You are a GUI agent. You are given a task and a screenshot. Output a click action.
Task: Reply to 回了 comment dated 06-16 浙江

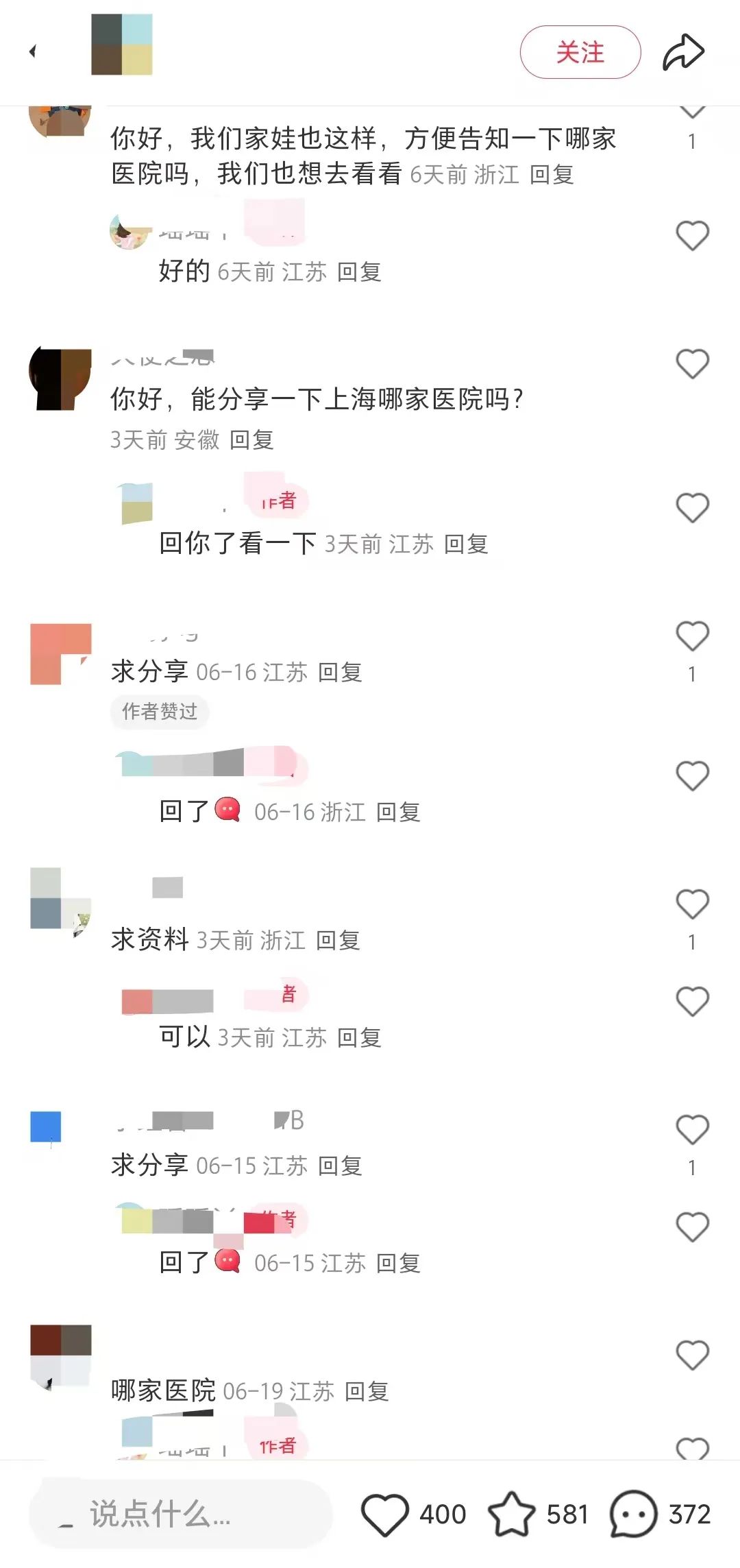tap(398, 812)
